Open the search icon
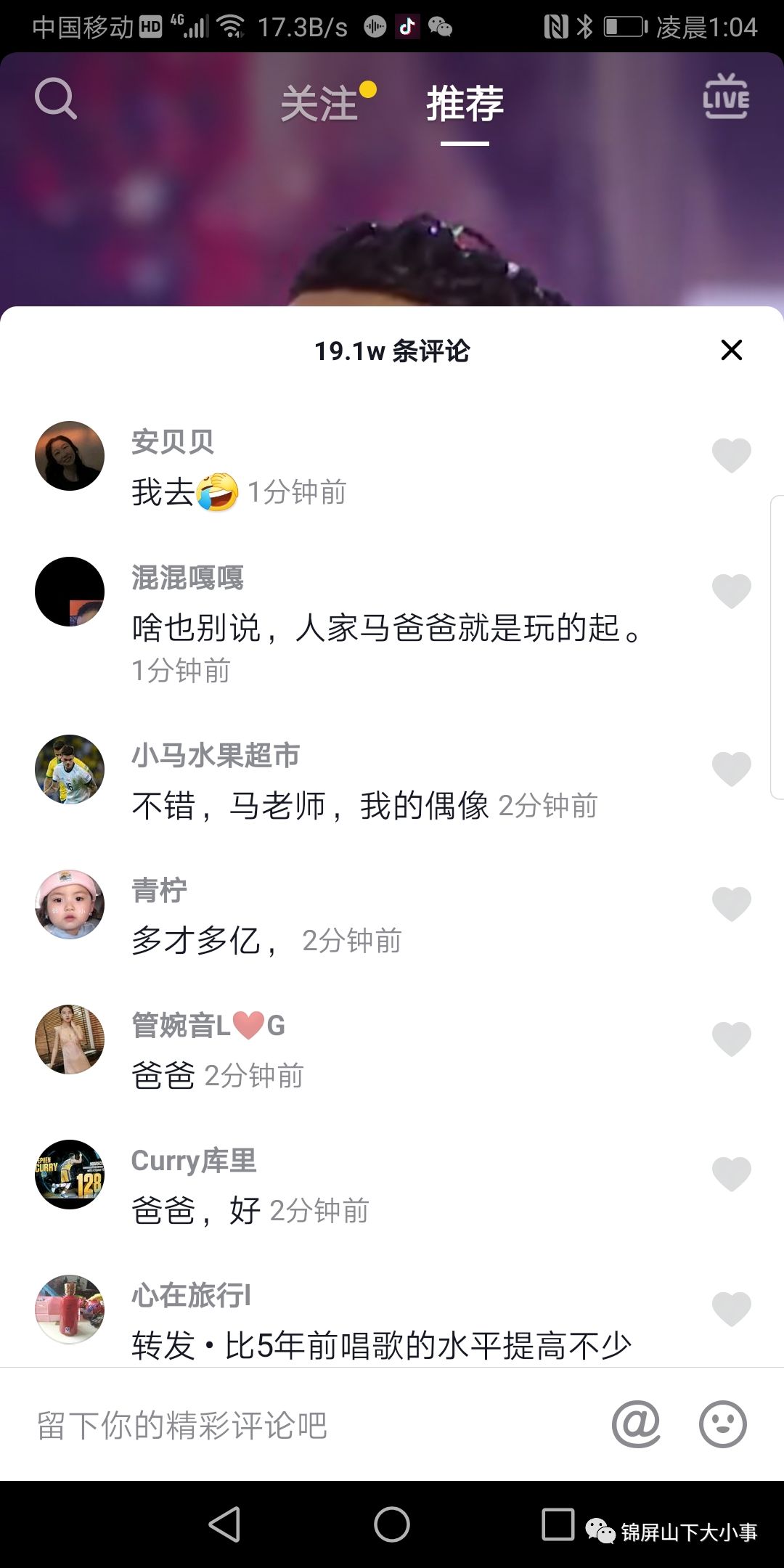The image size is (784, 1568). point(56,99)
